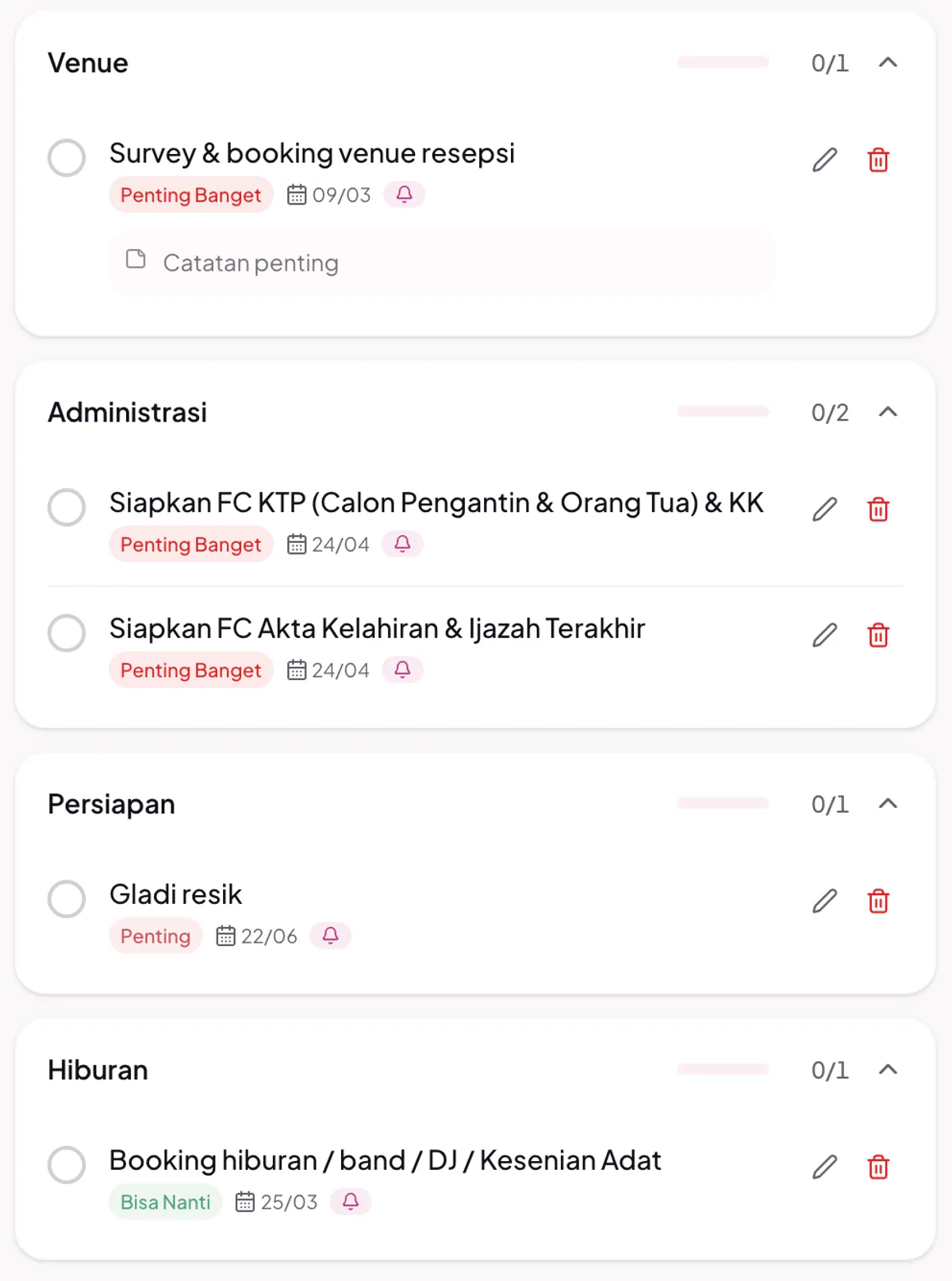Click the "Penting" tag under Gladi resik

[x=155, y=936]
